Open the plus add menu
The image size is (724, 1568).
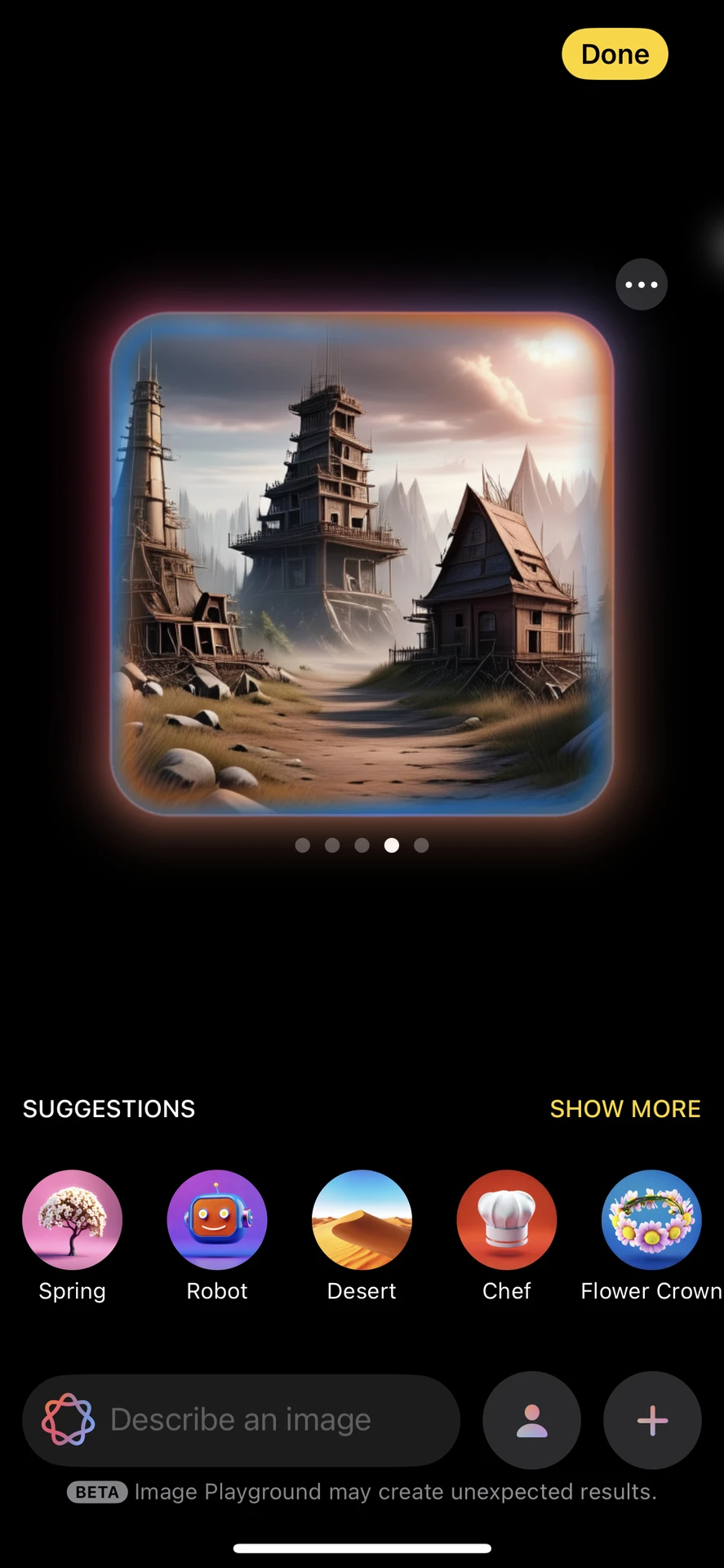652,1420
